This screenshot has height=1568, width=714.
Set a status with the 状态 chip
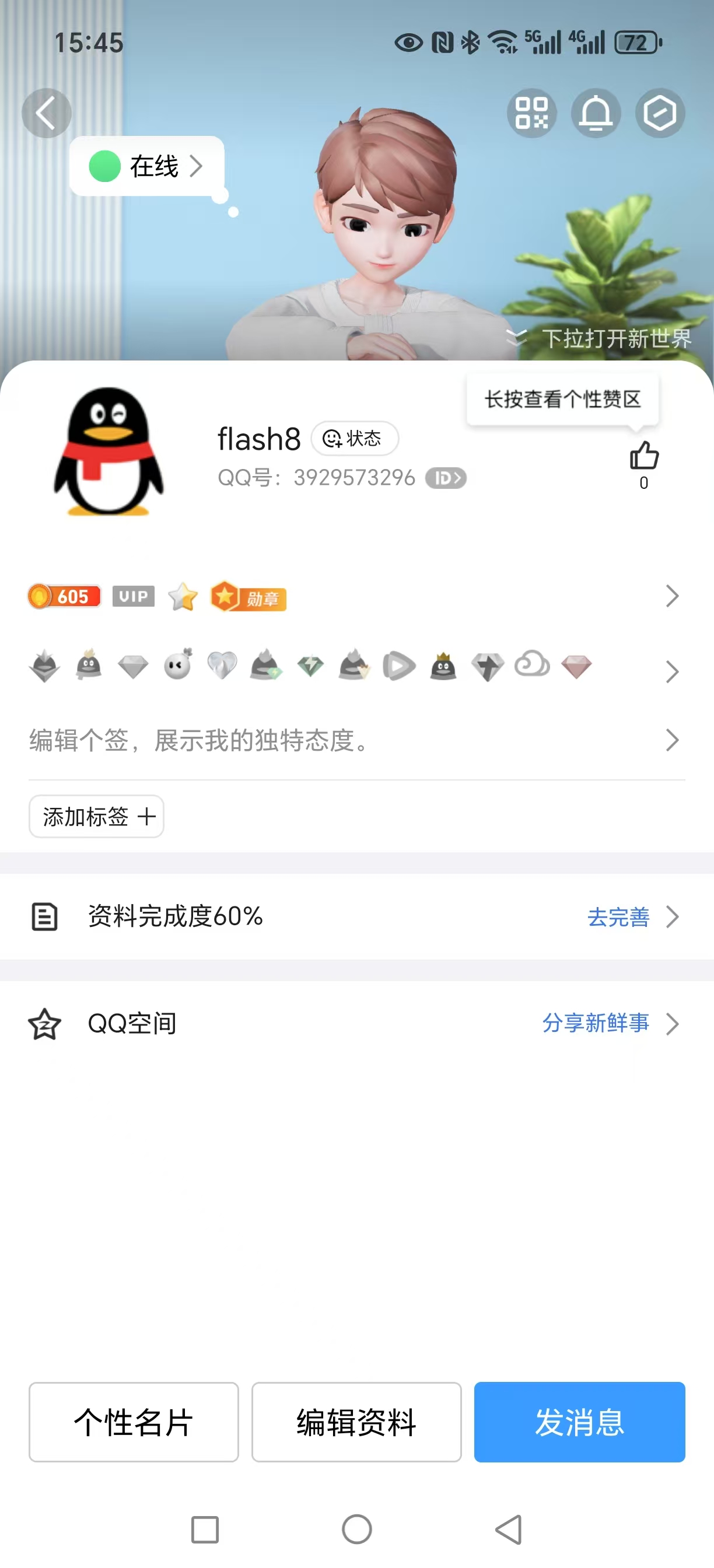[x=354, y=438]
